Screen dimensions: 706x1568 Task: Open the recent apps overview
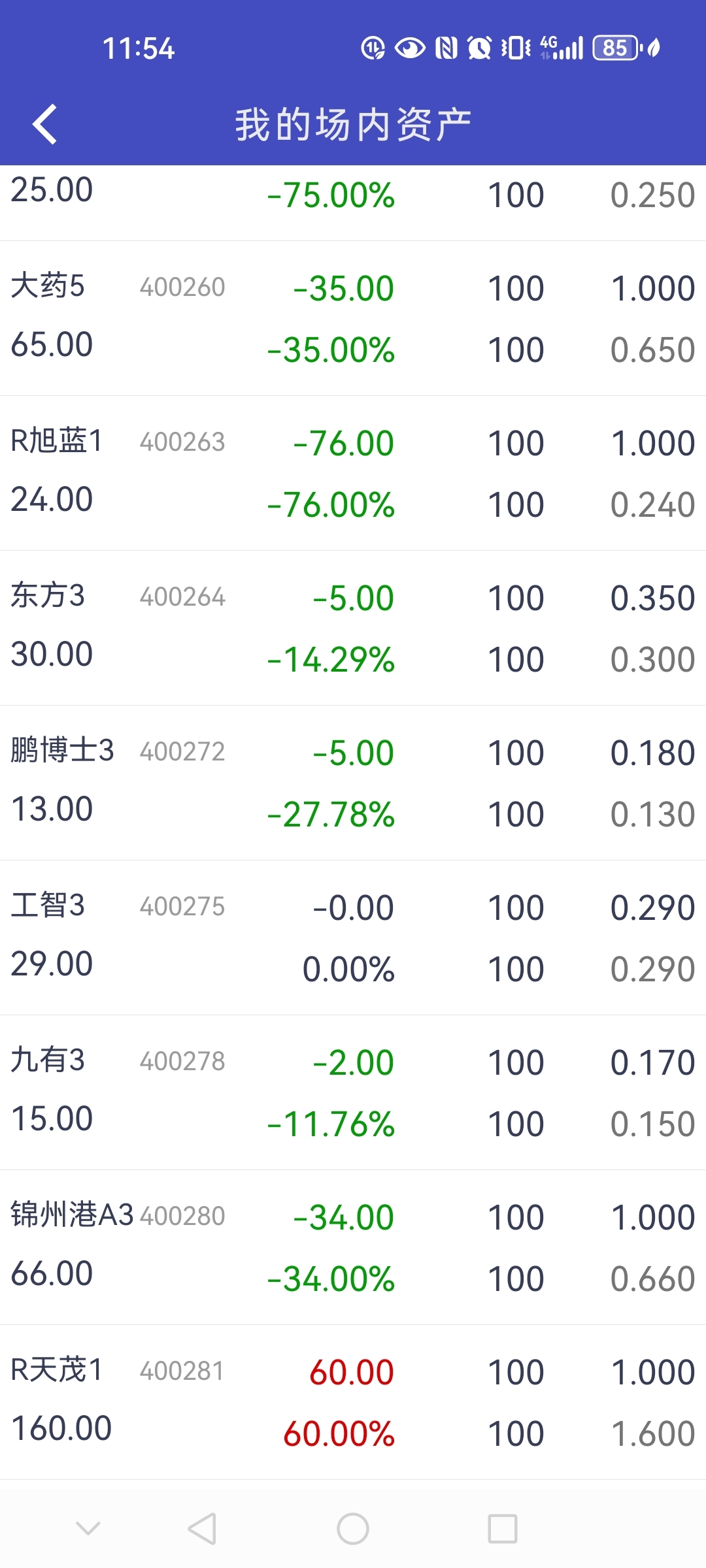coord(502,1529)
